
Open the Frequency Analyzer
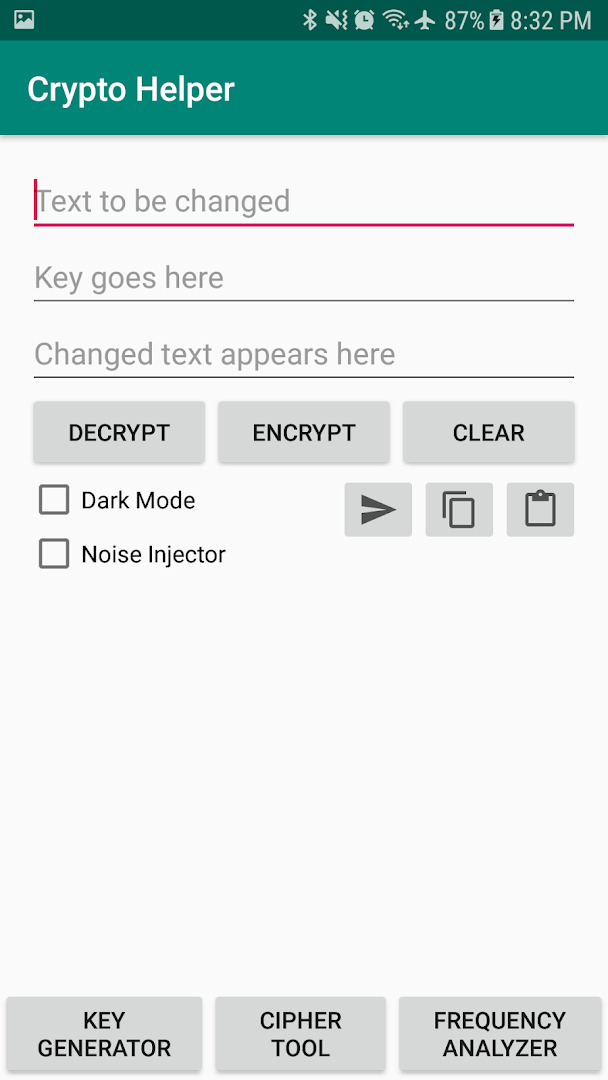coord(500,1034)
